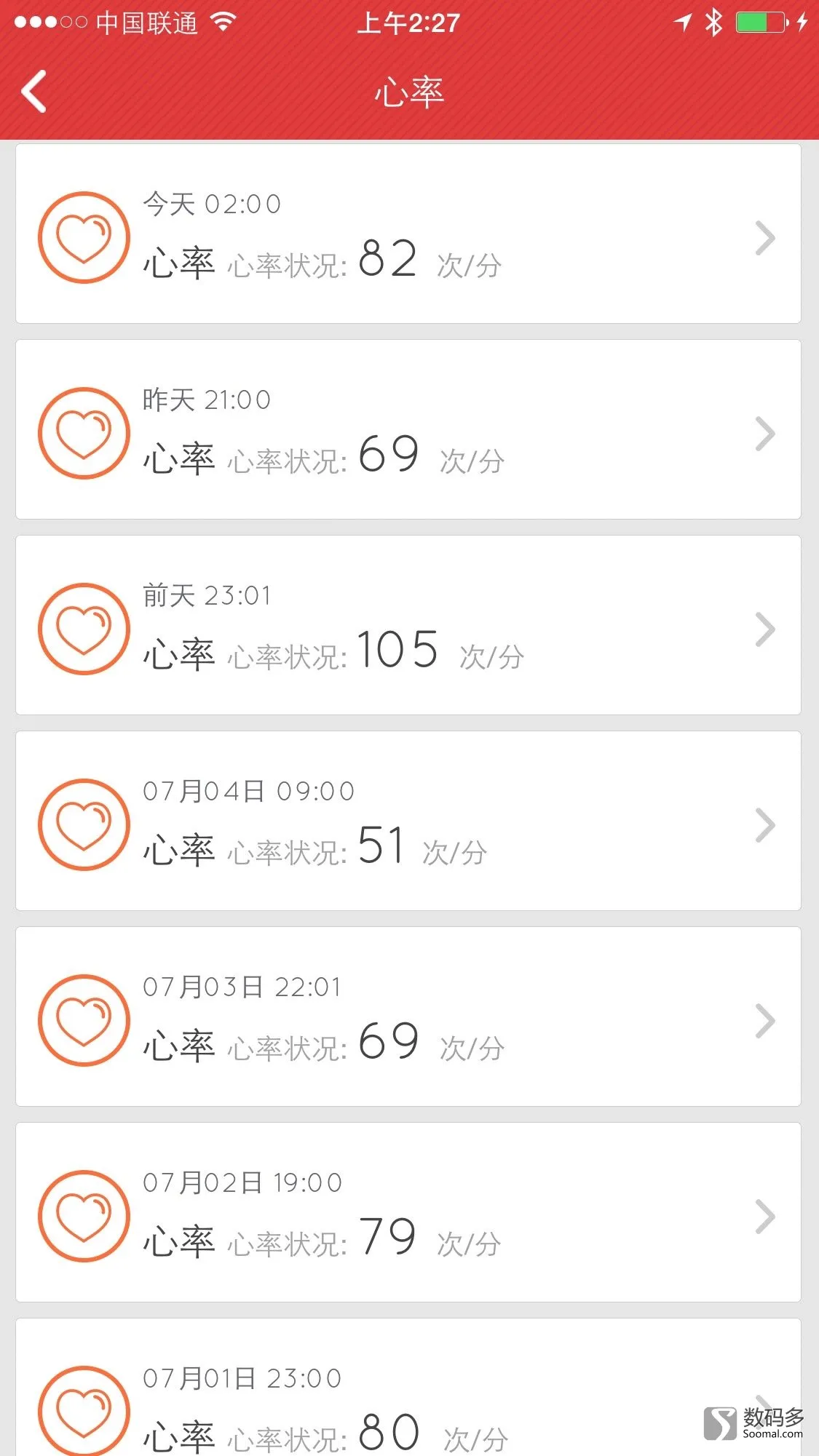The height and width of the screenshot is (1456, 819).
Task: View the 07月01日 23:00 heart rate entry
Action: click(x=408, y=1387)
